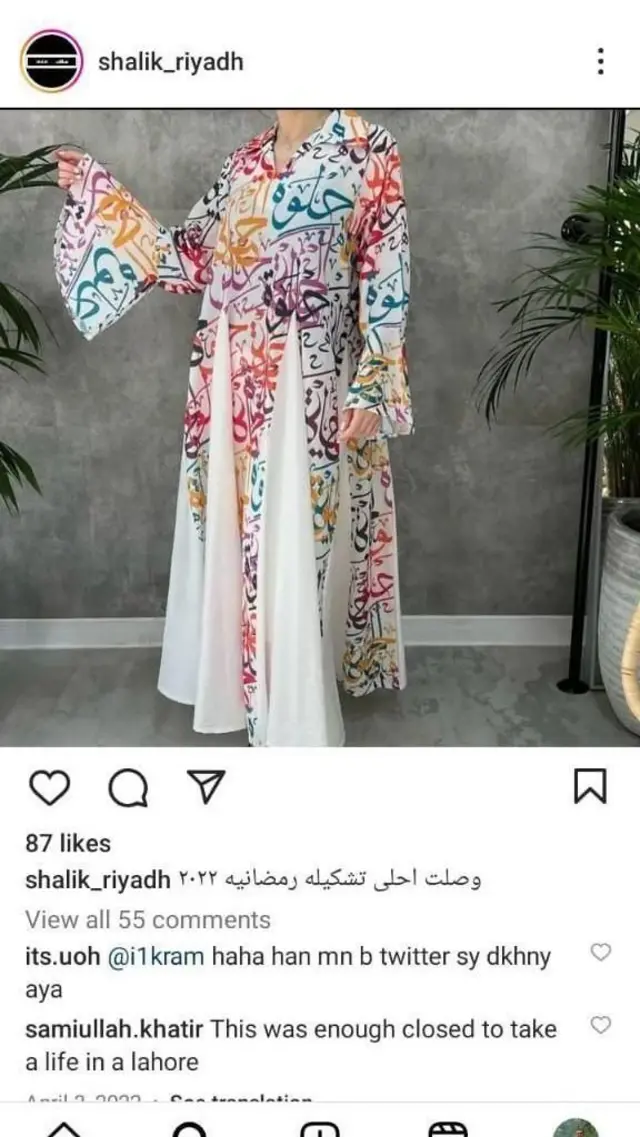Open the @i1kram mention
The width and height of the screenshot is (640, 1137).
pos(155,956)
